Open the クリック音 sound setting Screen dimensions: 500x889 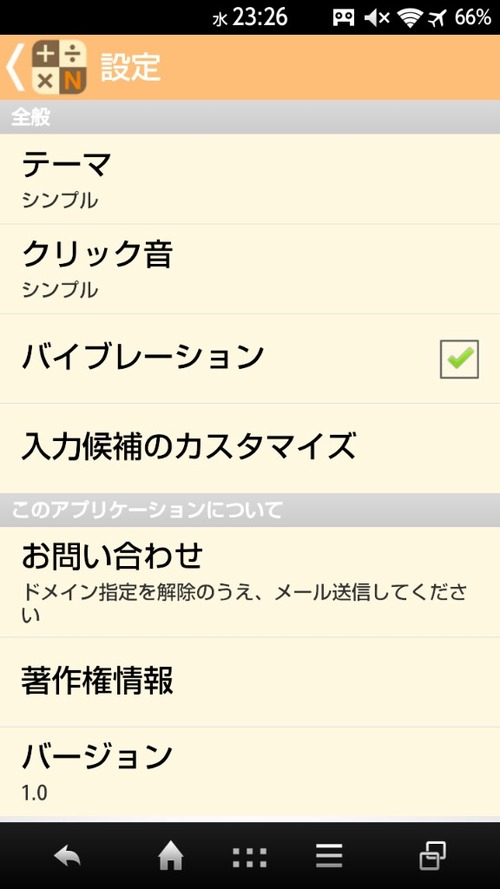pos(250,269)
